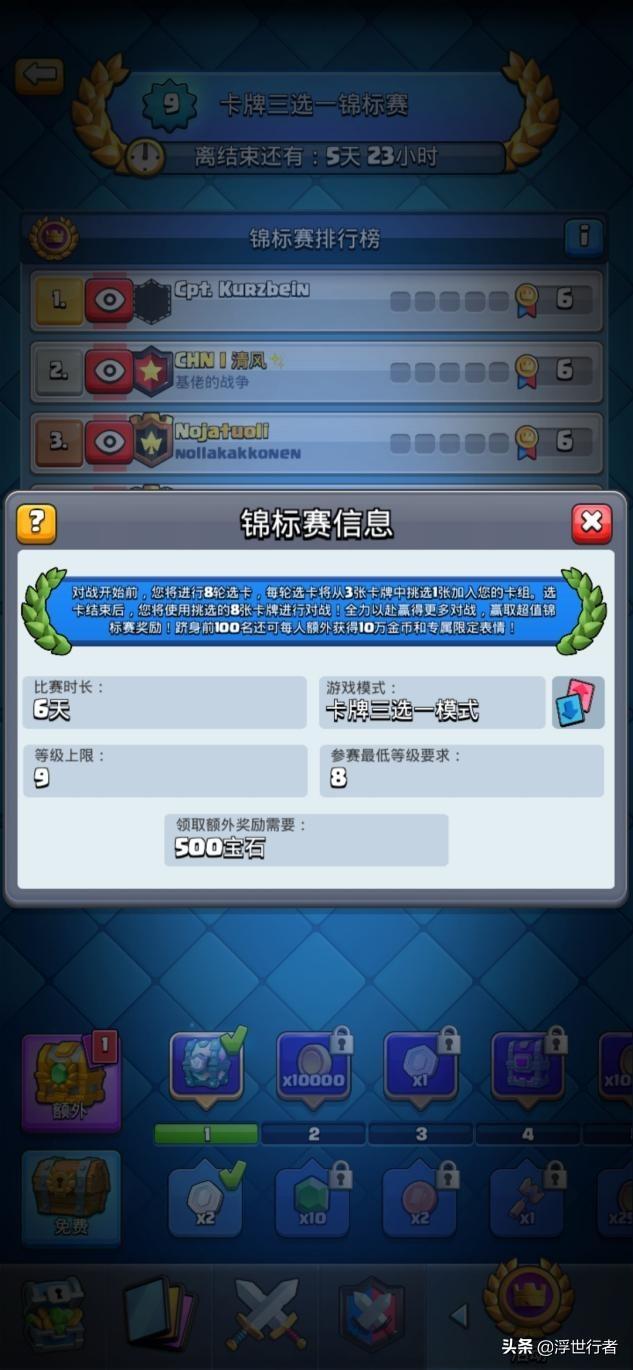This screenshot has height=1370, width=633.
Task: Open the 额外 bonus reward chest
Action: (71, 1083)
